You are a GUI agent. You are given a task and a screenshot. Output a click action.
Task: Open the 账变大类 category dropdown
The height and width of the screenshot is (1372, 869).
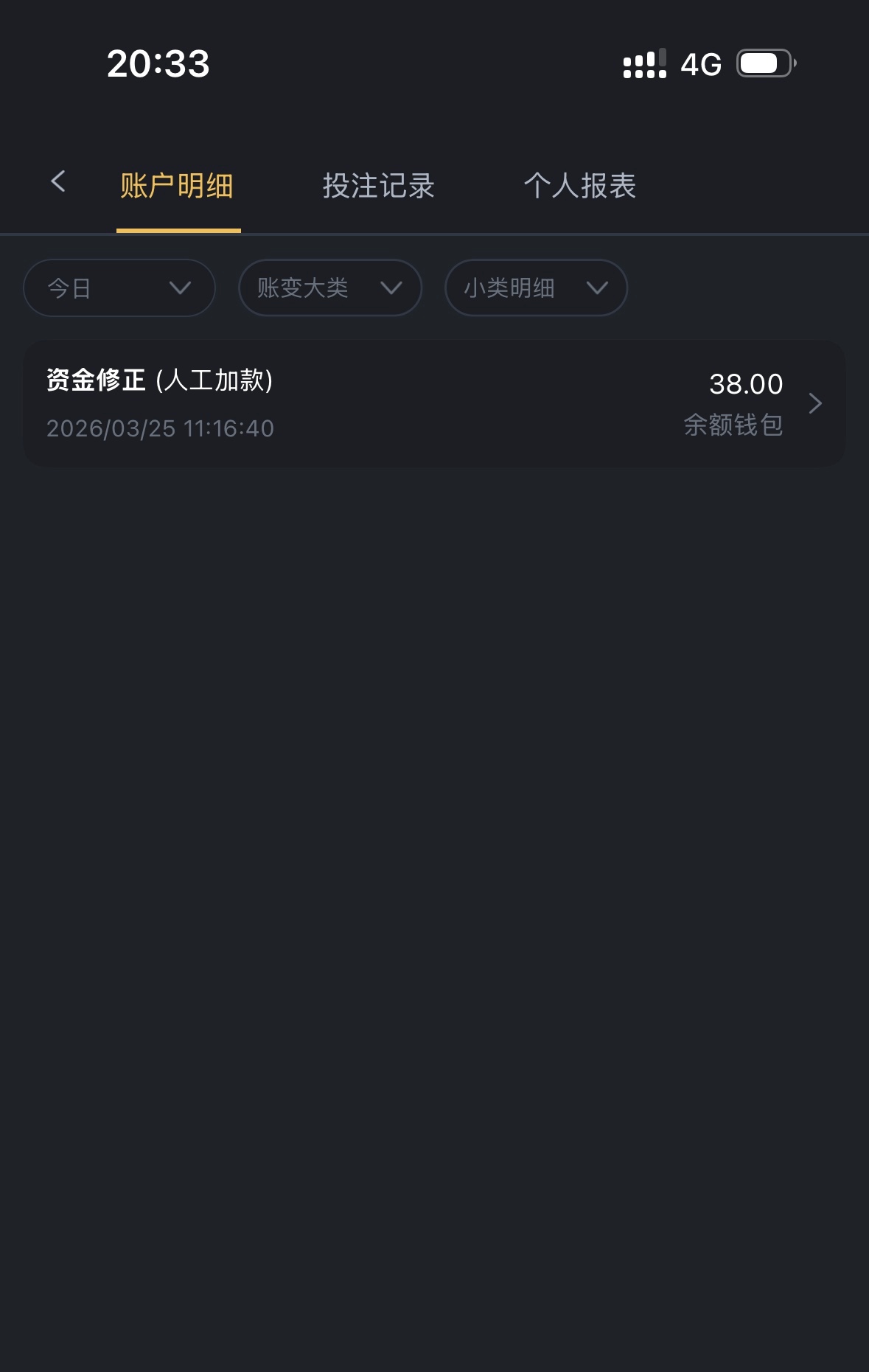330,288
